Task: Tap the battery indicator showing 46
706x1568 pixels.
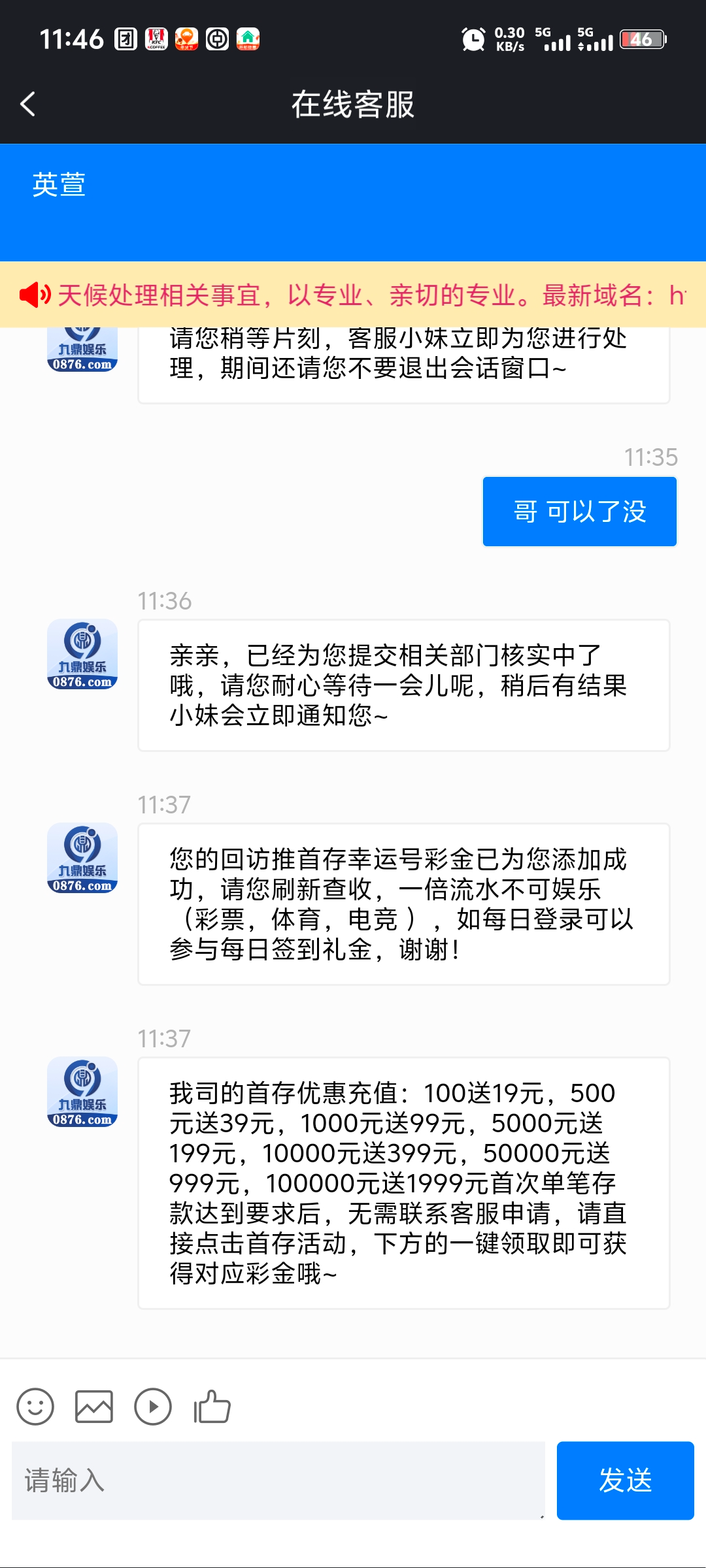Action: (642, 41)
